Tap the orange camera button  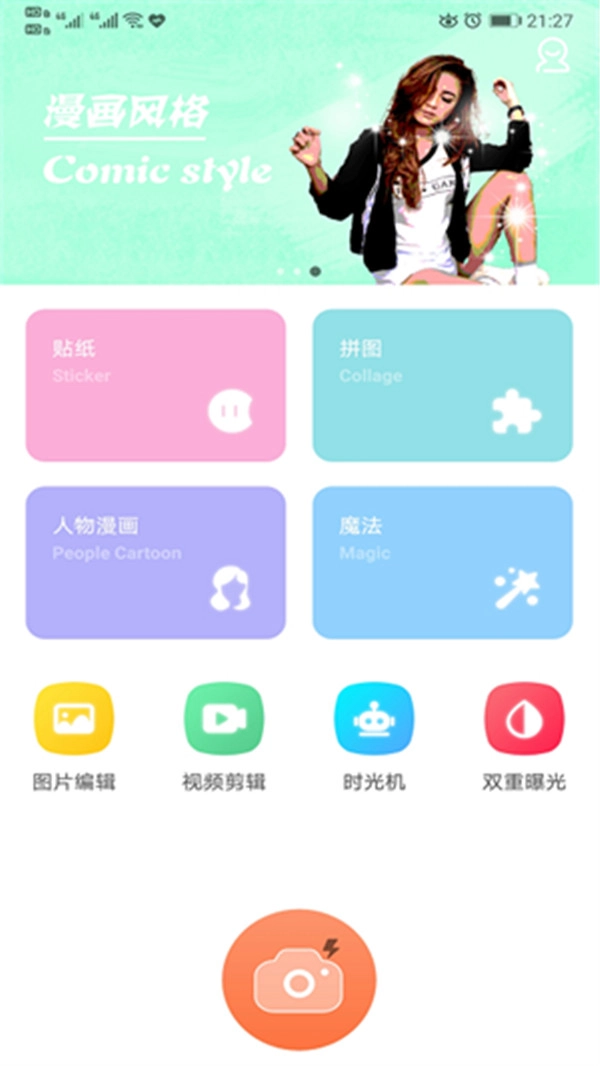tap(299, 980)
